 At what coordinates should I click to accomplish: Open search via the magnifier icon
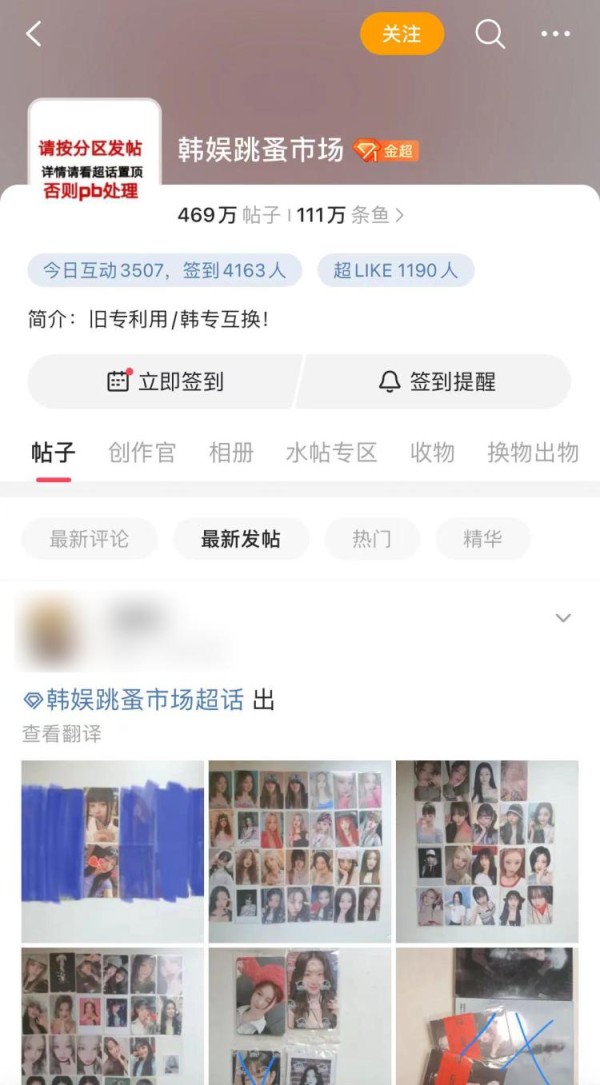click(490, 35)
